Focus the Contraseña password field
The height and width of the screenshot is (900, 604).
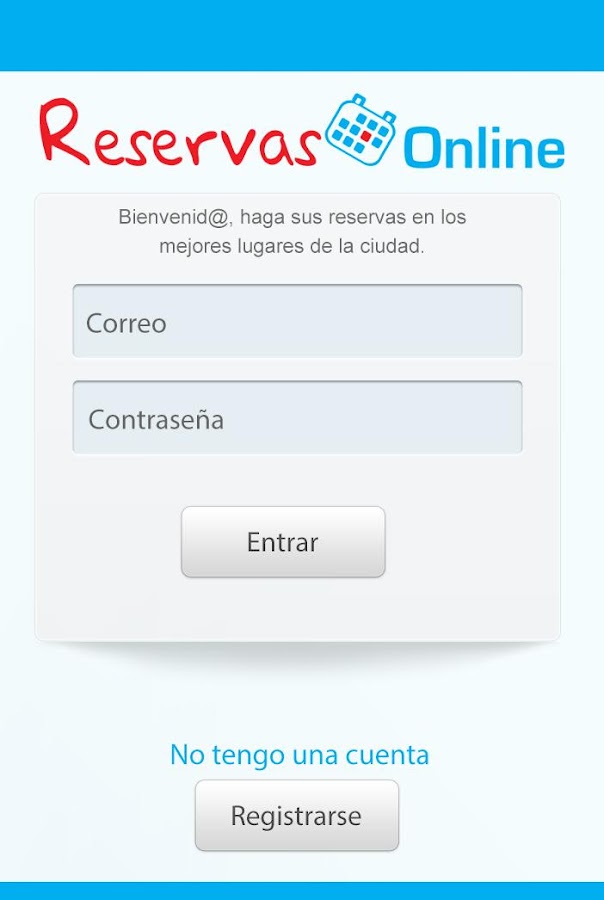tap(297, 418)
